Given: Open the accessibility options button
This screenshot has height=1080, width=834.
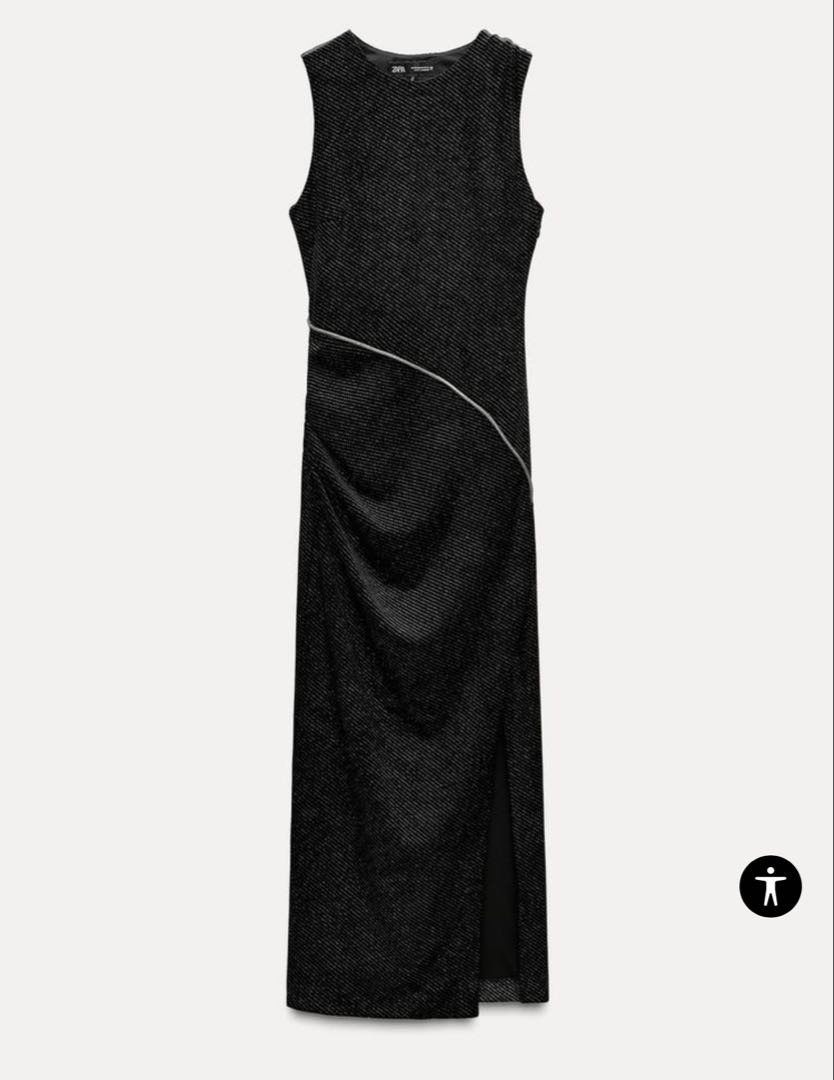Looking at the screenshot, I should (770, 886).
